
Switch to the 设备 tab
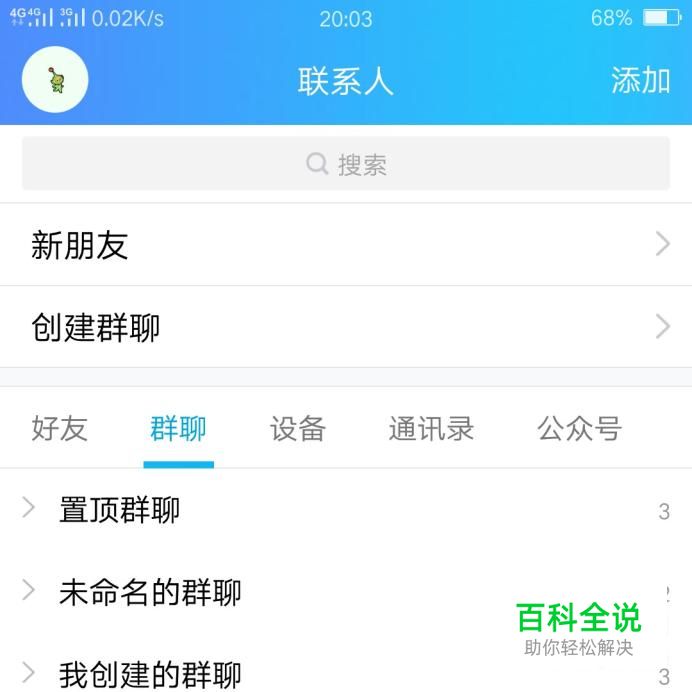tap(298, 429)
